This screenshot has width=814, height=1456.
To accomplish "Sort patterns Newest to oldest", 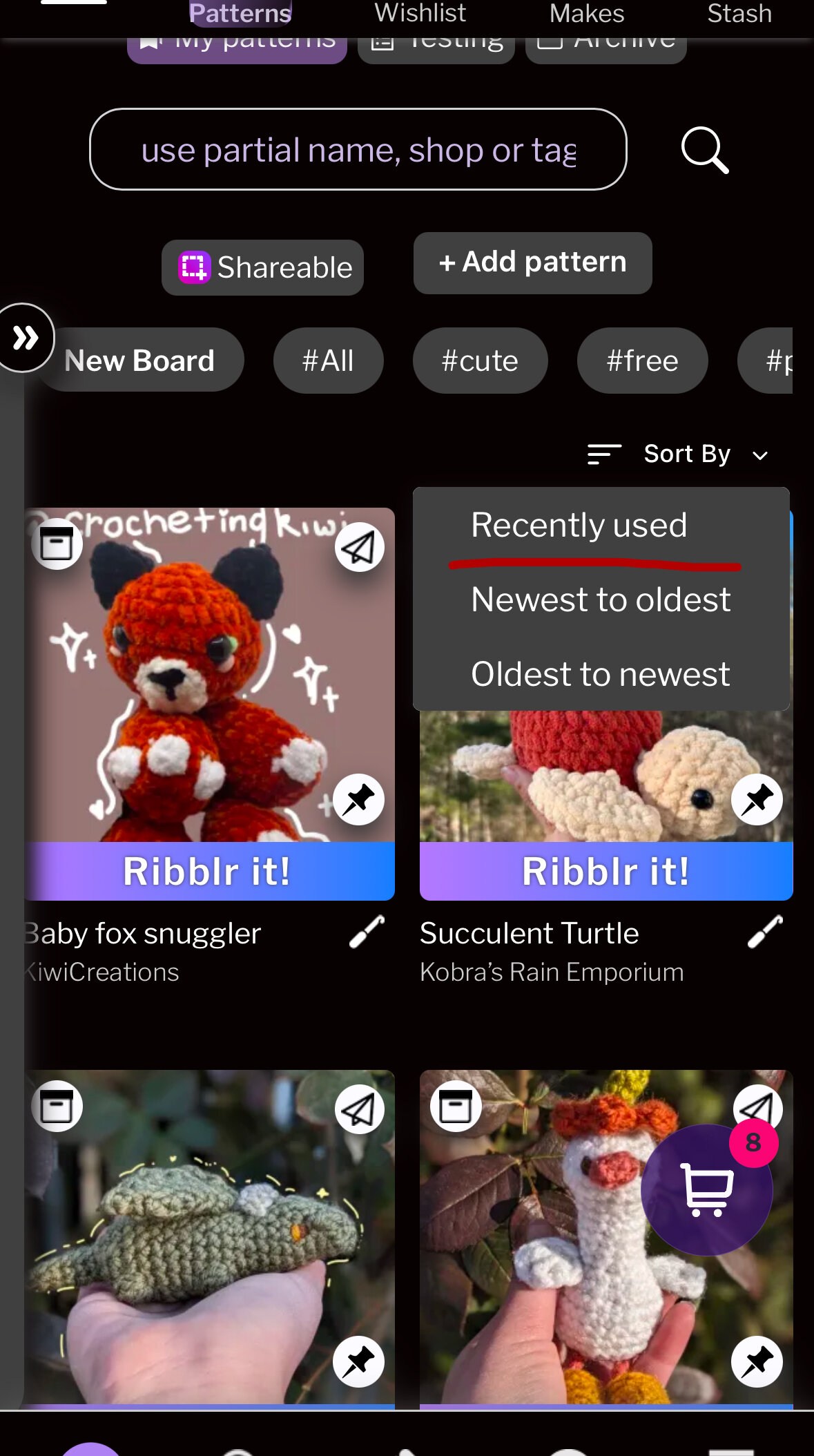I will pyautogui.click(x=601, y=600).
